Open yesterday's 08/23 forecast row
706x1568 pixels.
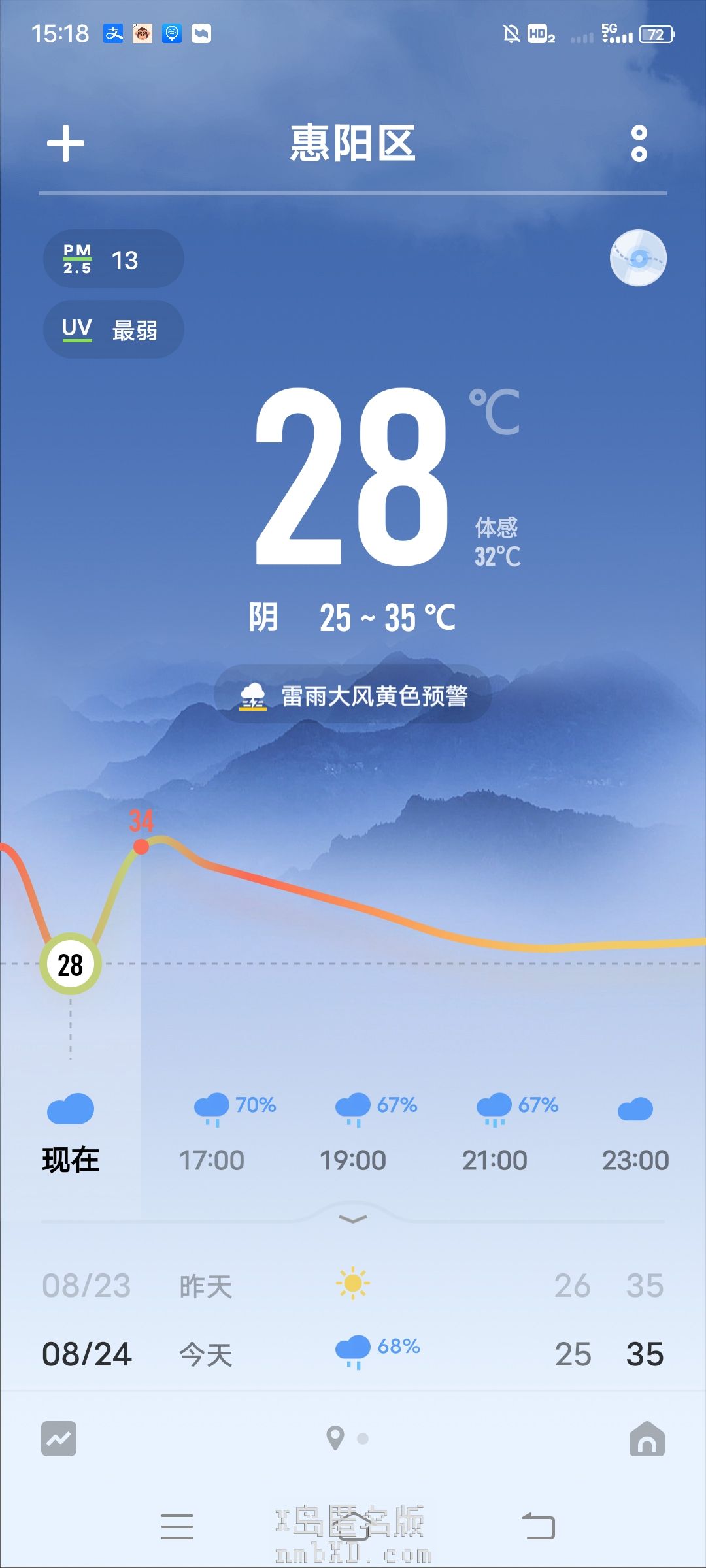[x=353, y=1286]
